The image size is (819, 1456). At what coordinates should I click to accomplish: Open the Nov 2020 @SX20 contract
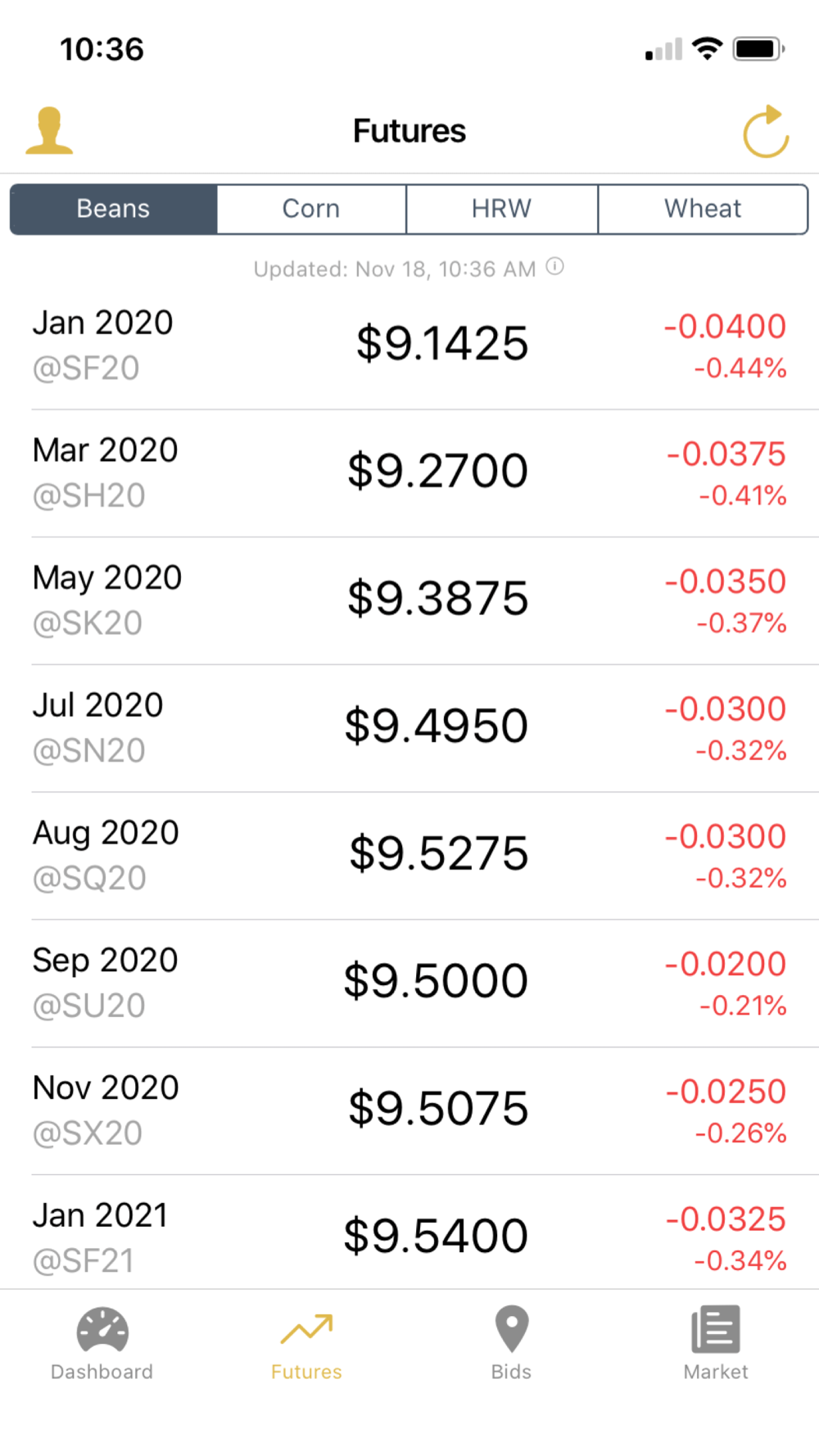point(409,1110)
